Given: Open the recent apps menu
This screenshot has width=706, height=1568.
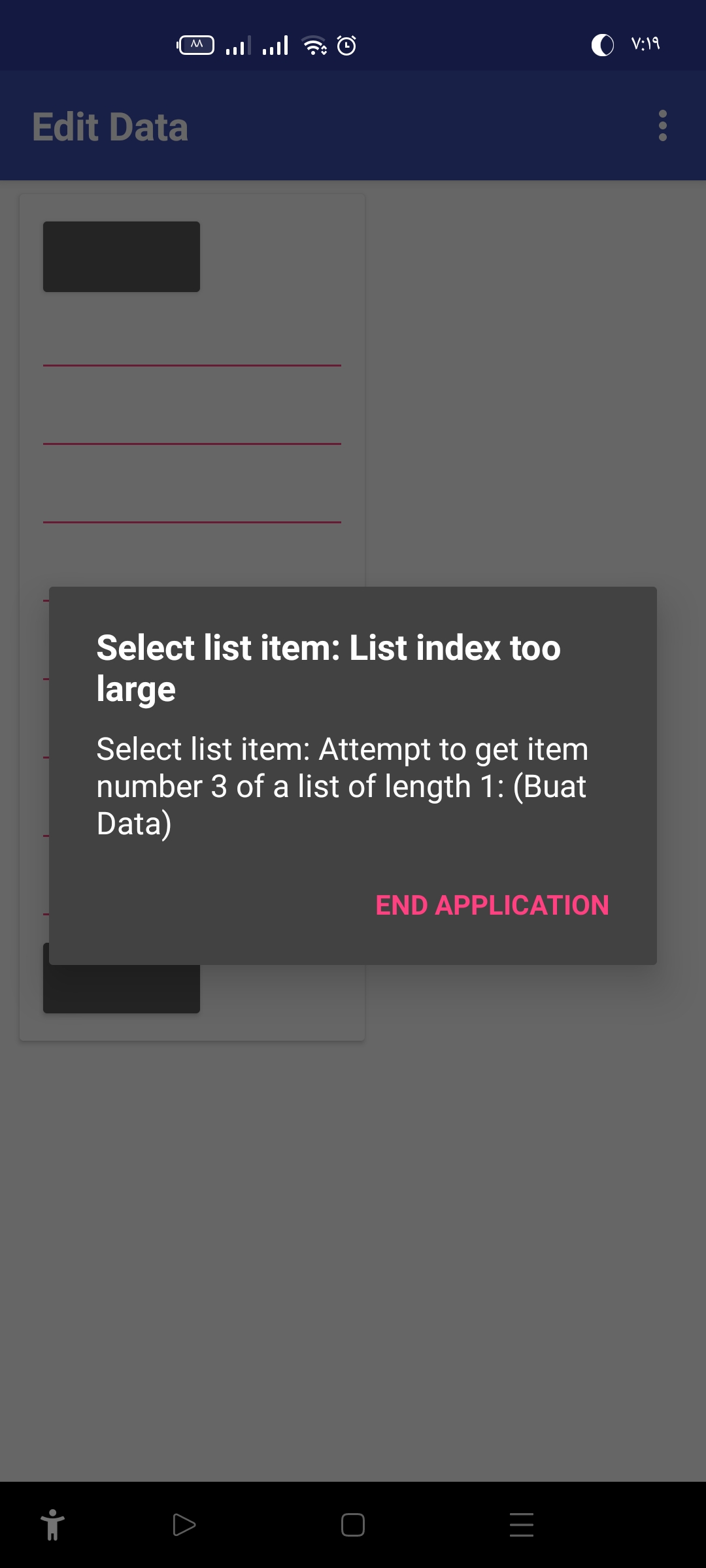Looking at the screenshot, I should [521, 1525].
